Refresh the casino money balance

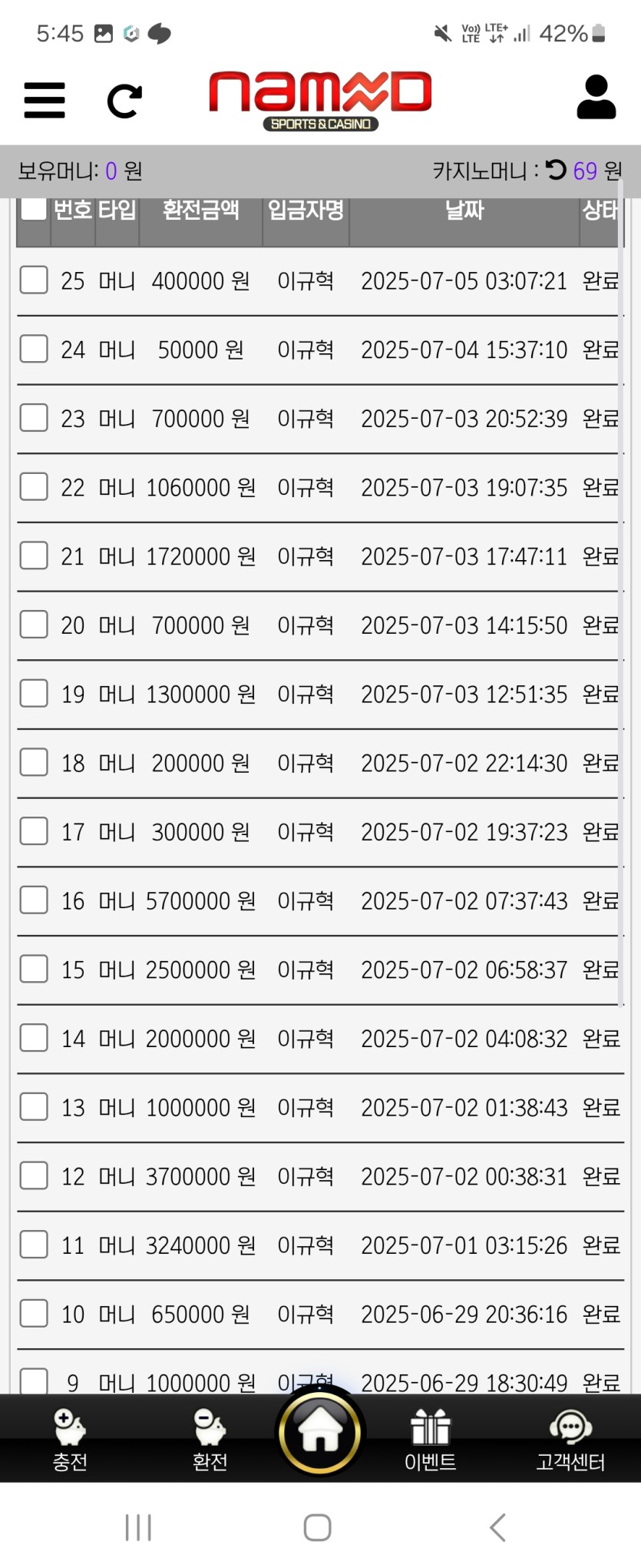(x=555, y=169)
